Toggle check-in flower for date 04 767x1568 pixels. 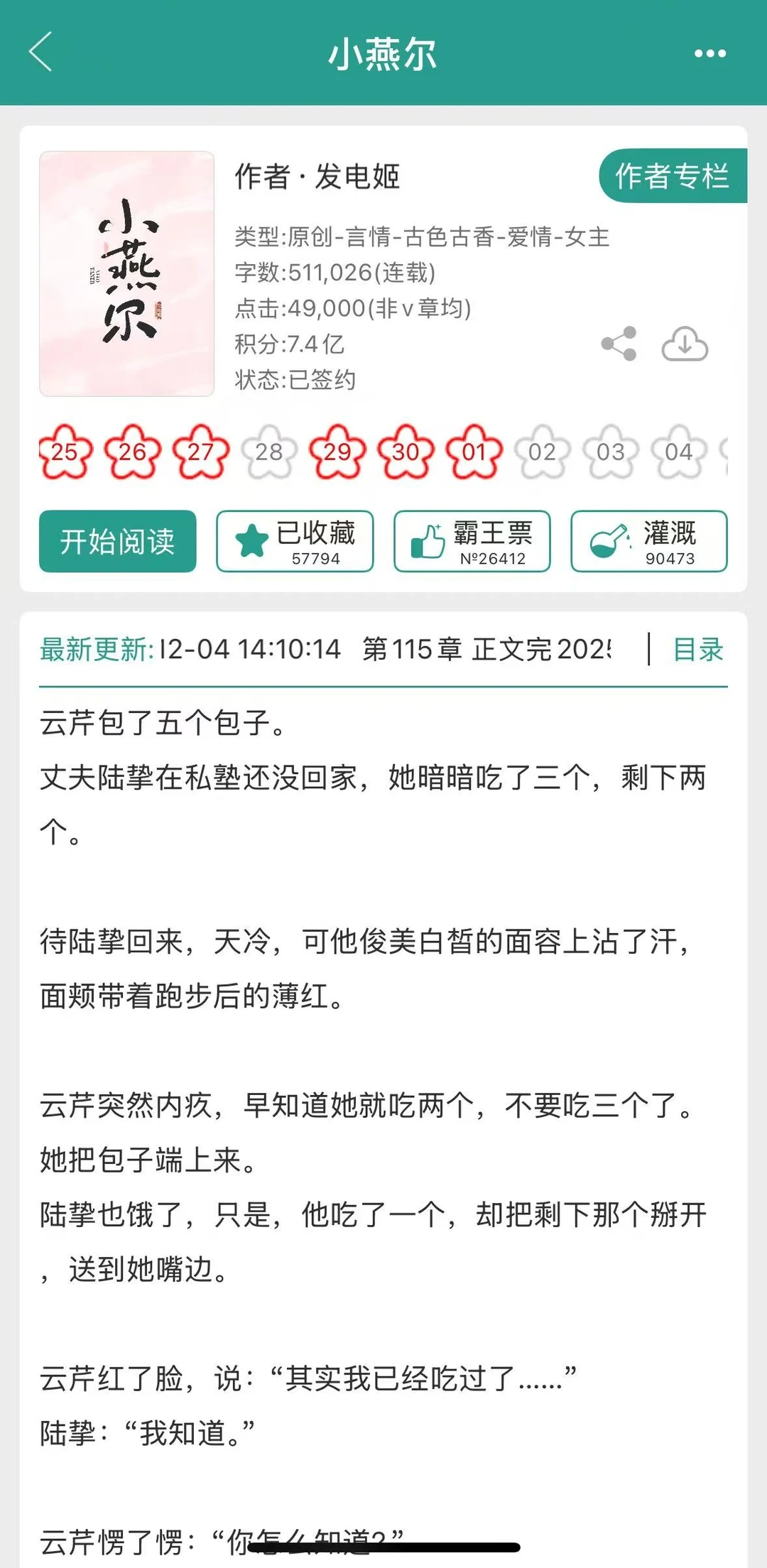pos(680,450)
